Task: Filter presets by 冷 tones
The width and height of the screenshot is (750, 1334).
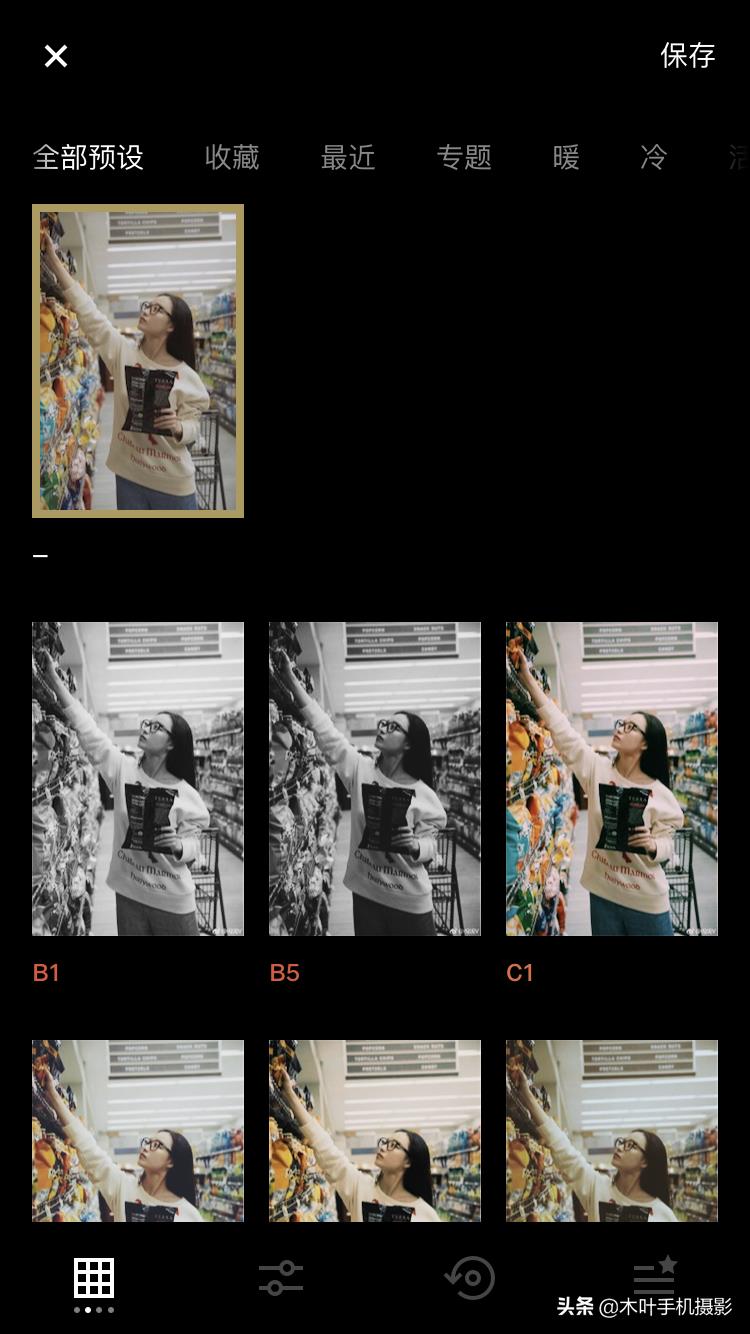Action: tap(653, 157)
